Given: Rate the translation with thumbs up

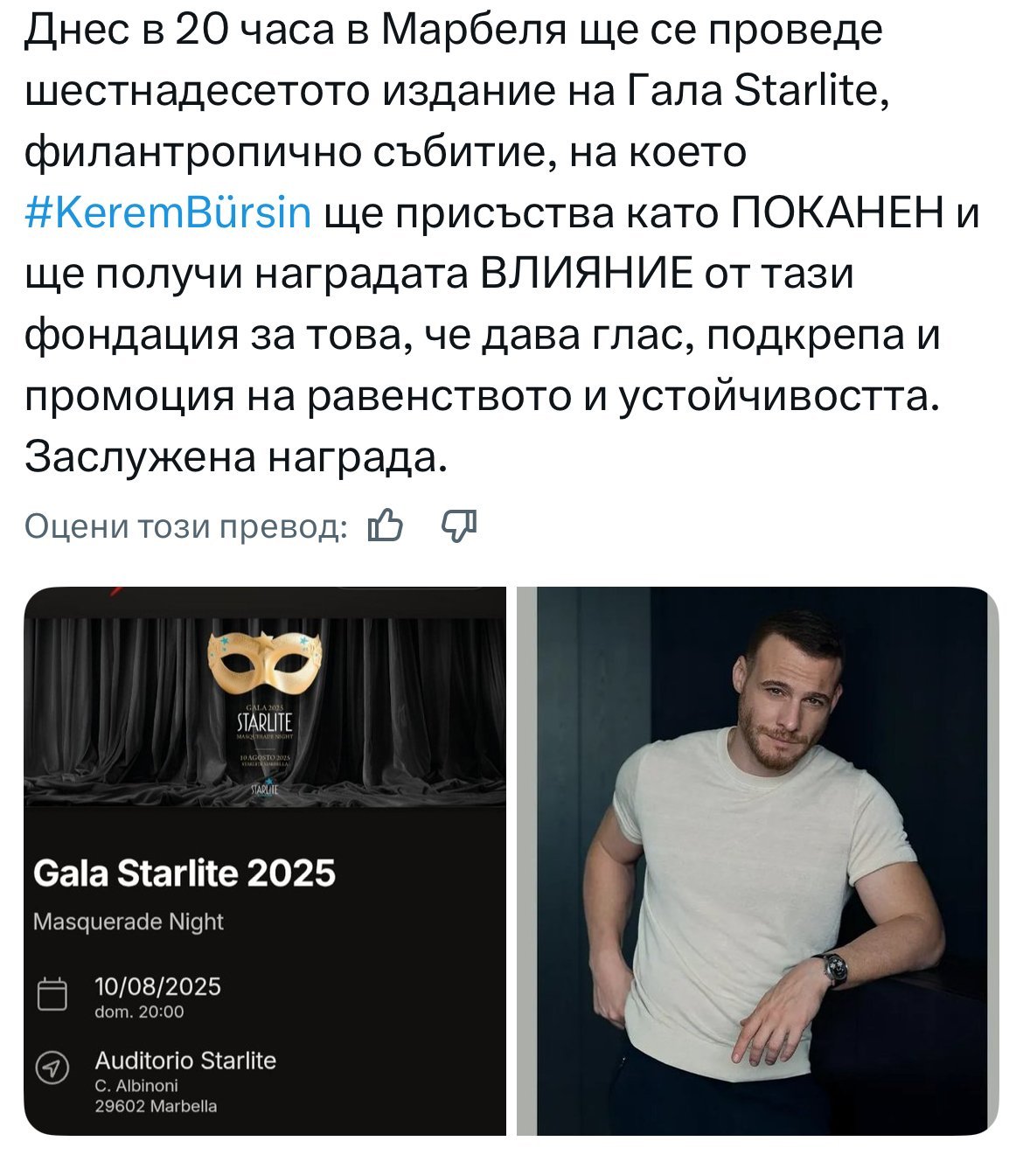Looking at the screenshot, I should coord(386,526).
